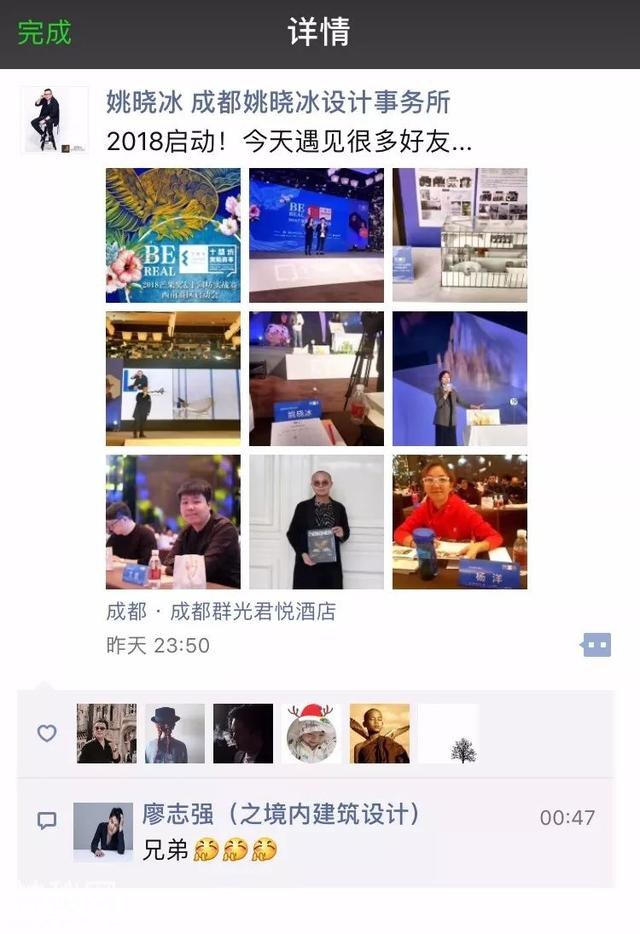Open the glass display case model photo
The height and width of the screenshot is (934, 640).
tap(459, 235)
